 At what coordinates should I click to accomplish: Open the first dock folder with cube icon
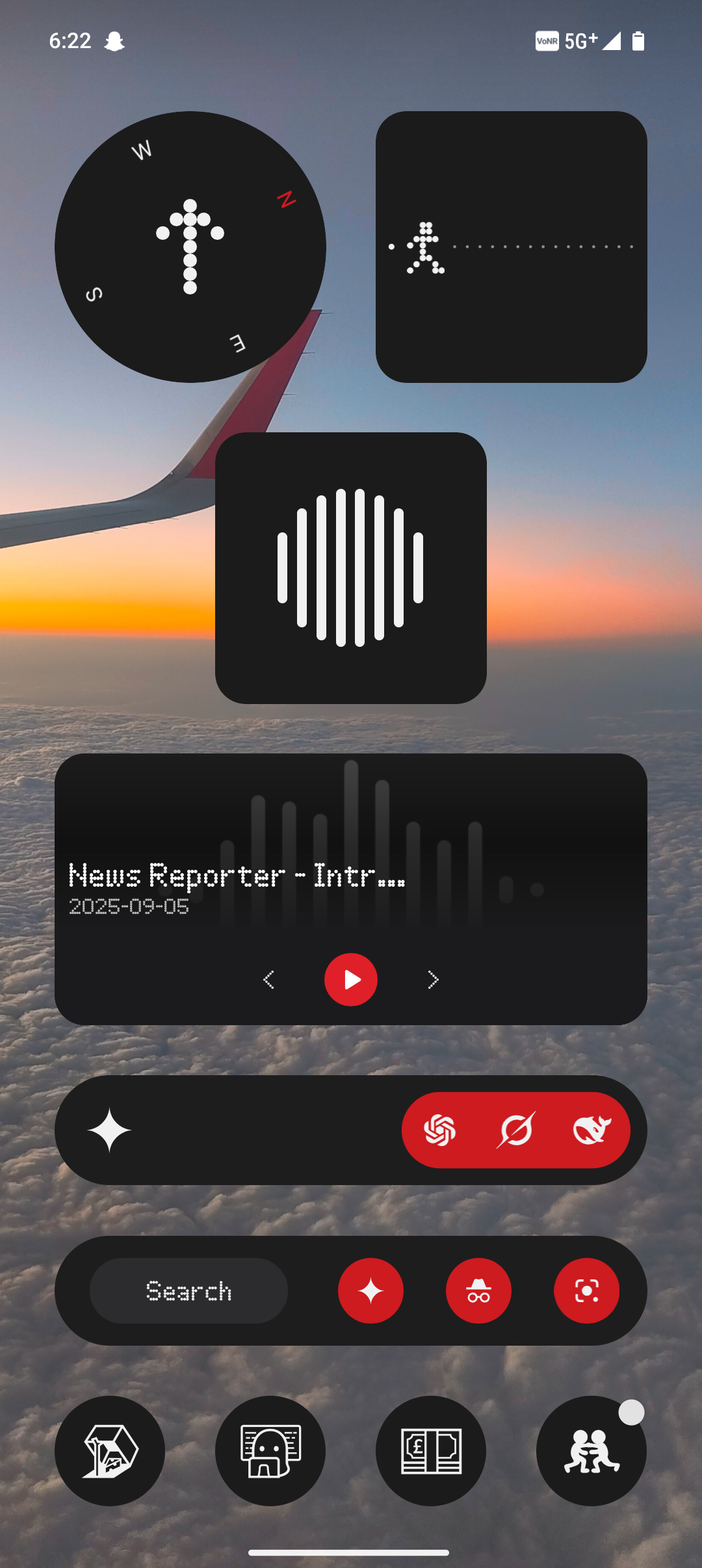coord(110,1450)
